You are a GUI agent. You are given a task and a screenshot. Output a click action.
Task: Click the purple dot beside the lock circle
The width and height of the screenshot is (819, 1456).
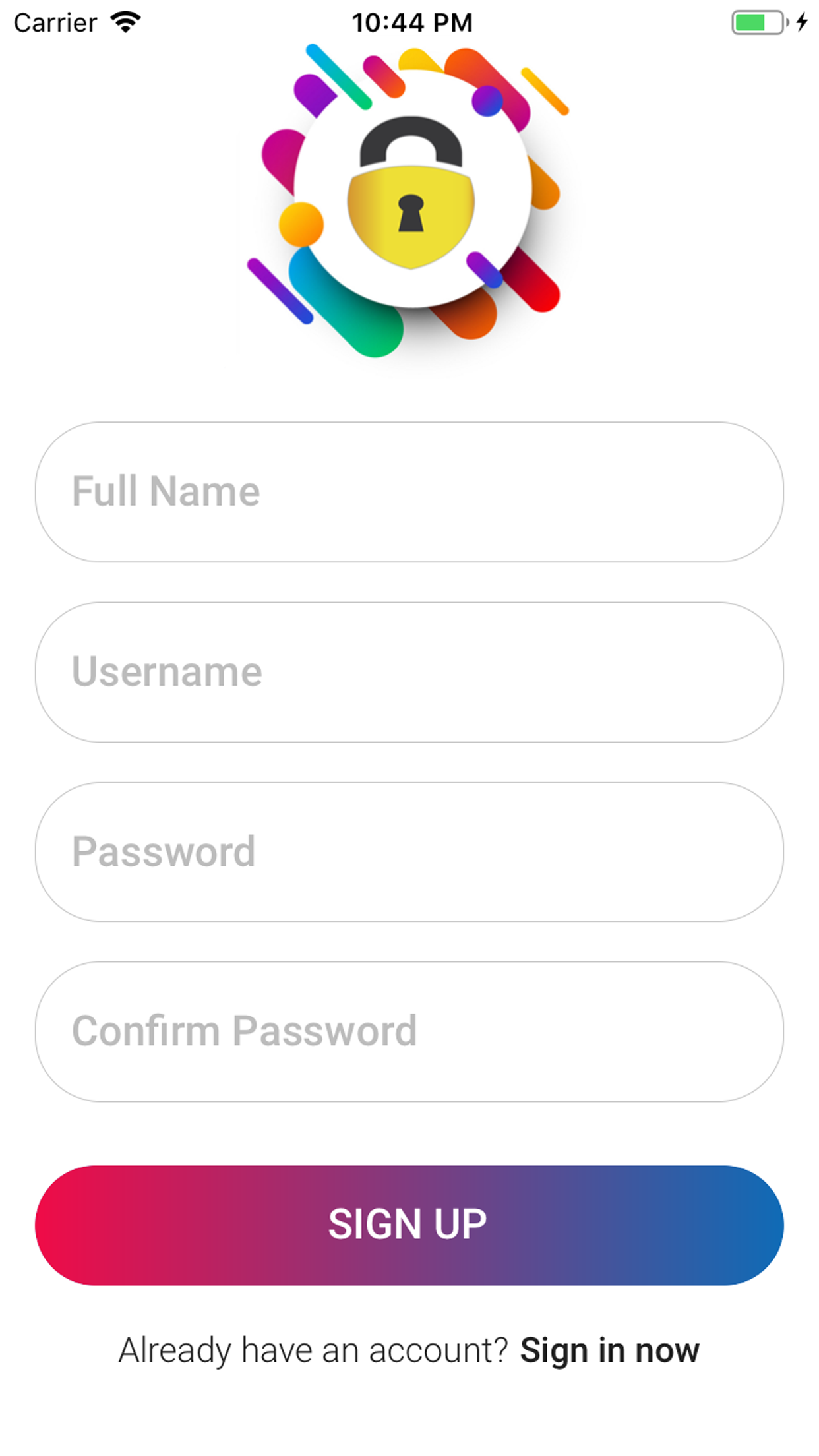click(486, 102)
